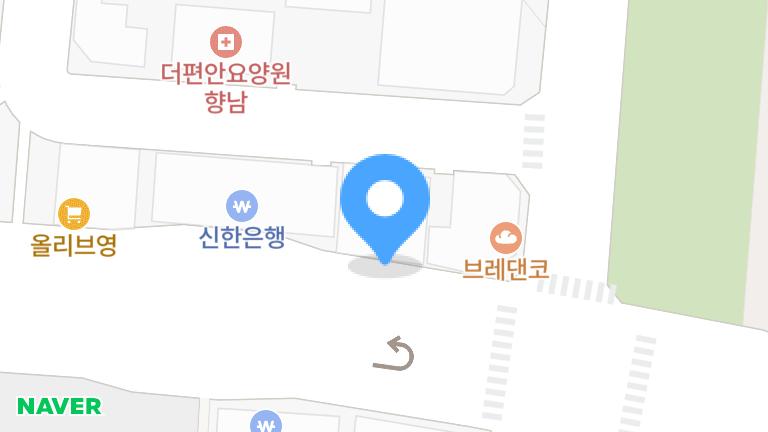
Task: Open the 신한은행 bank marker
Action: (242, 207)
